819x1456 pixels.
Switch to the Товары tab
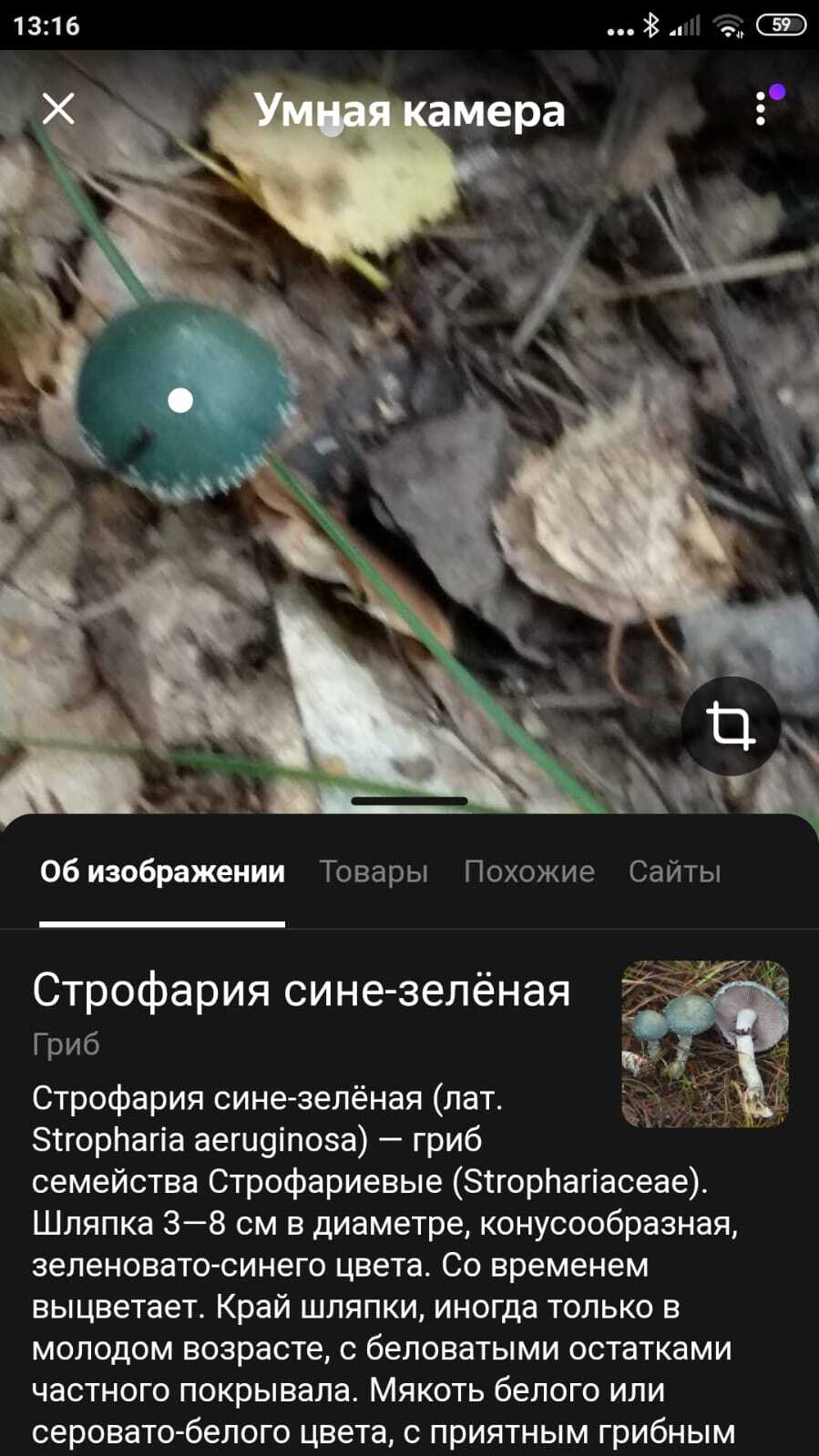374,871
